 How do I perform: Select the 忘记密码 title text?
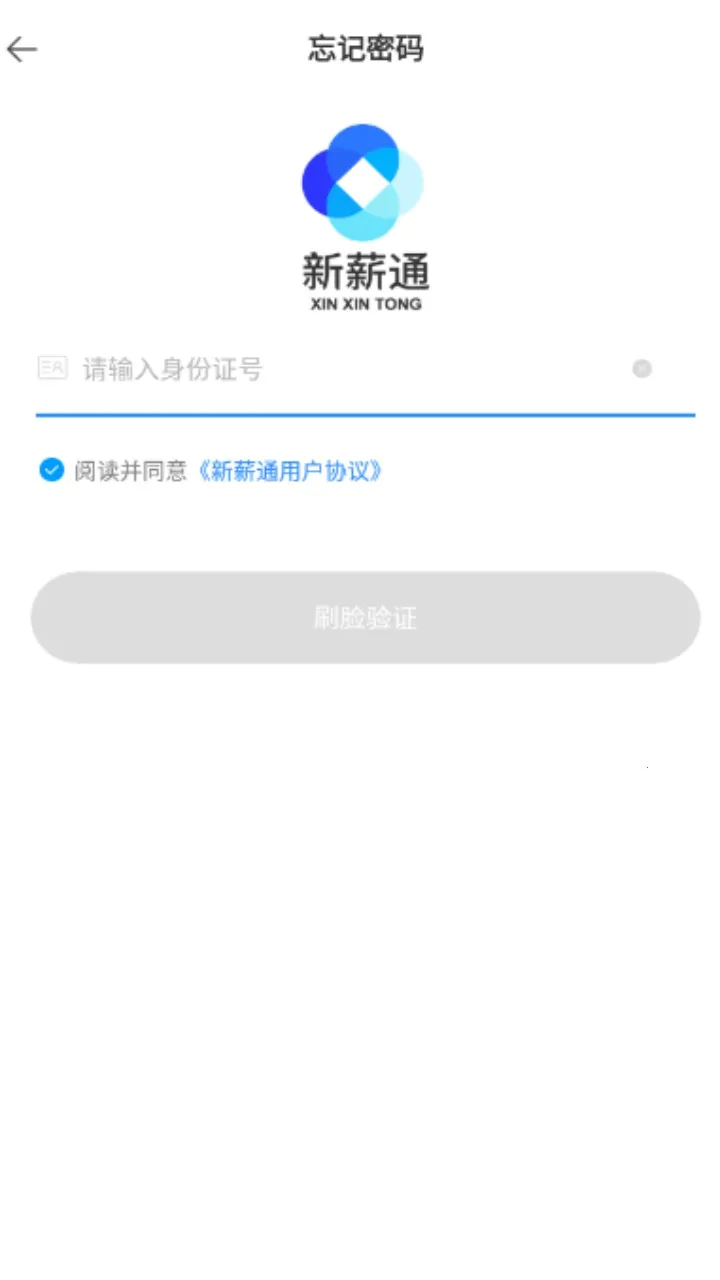pos(363,48)
